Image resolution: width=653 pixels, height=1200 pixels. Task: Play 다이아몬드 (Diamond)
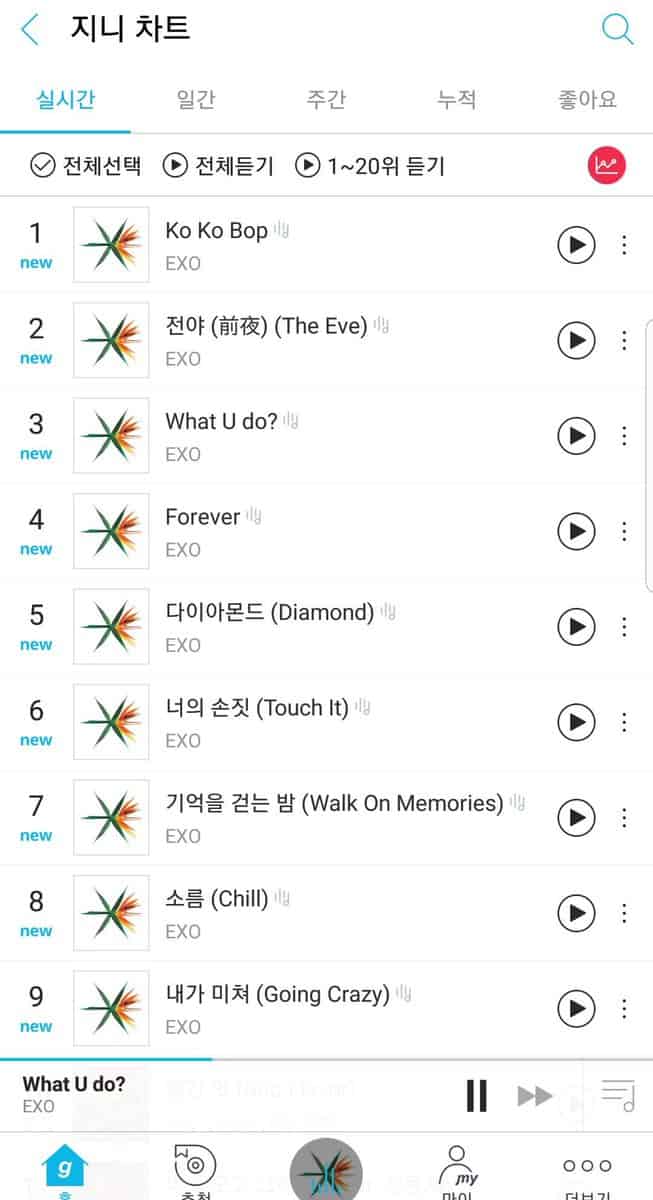click(576, 627)
